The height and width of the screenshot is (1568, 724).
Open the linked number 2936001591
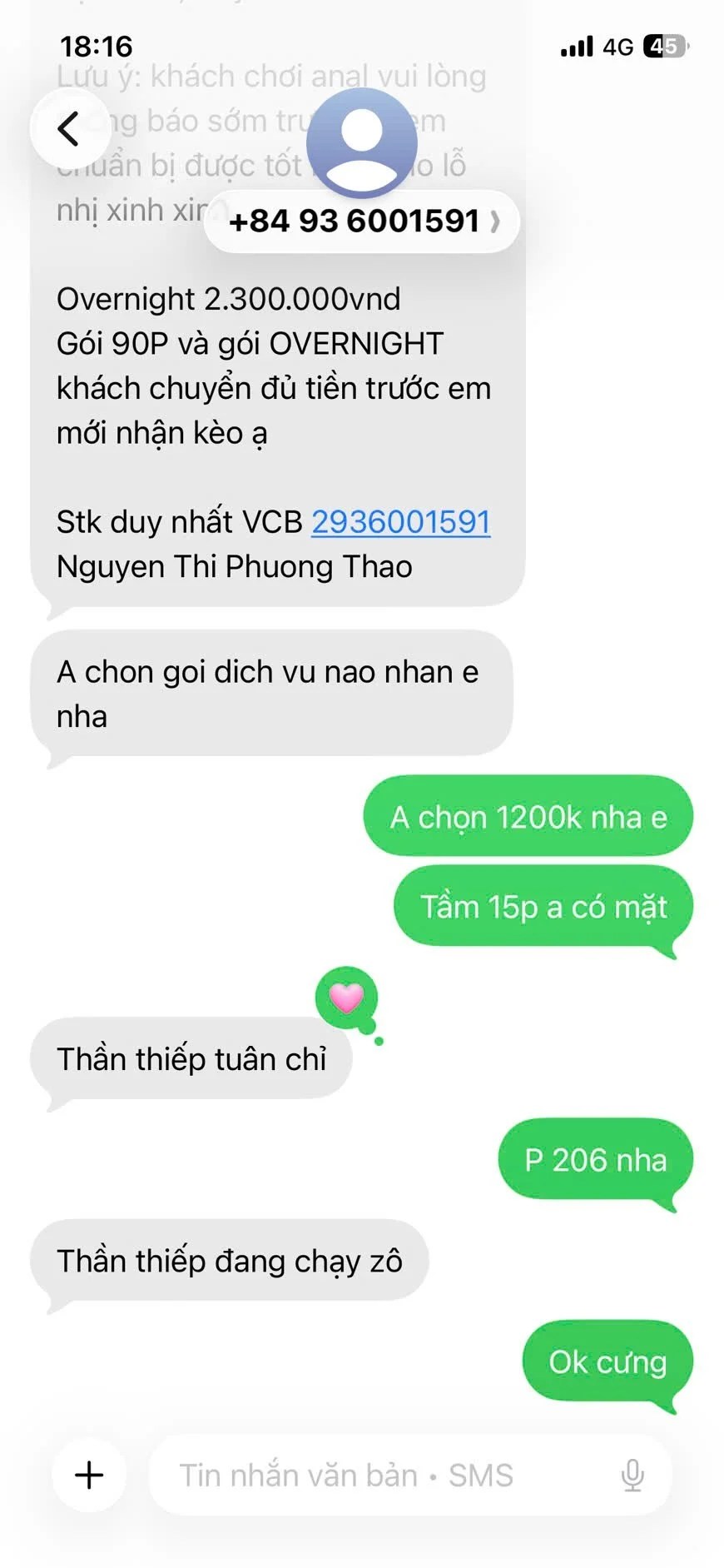[400, 522]
